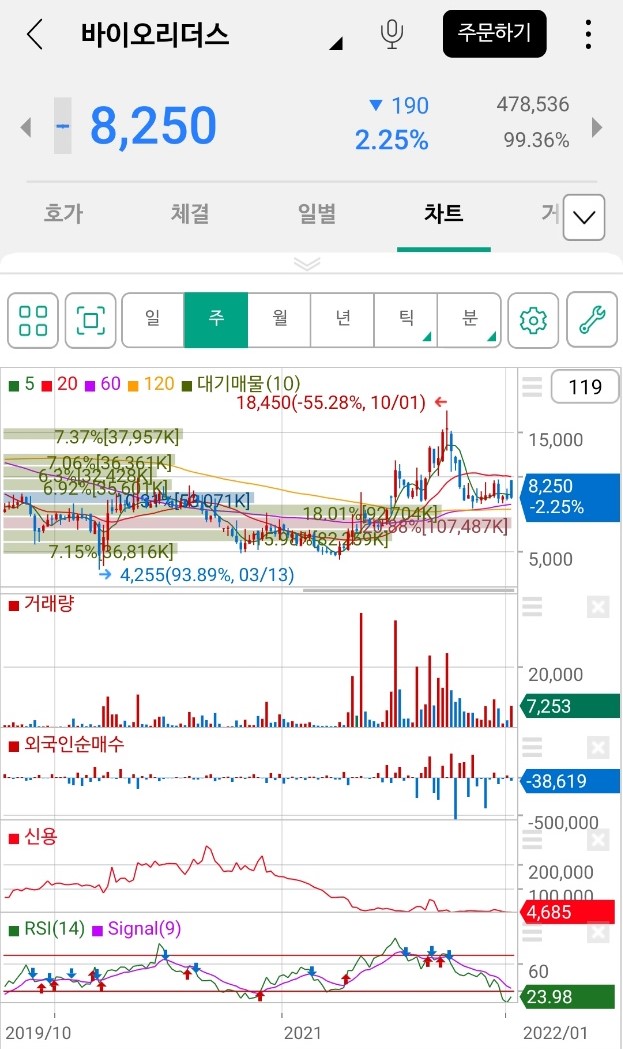Start voice search with the microphone icon

click(391, 34)
